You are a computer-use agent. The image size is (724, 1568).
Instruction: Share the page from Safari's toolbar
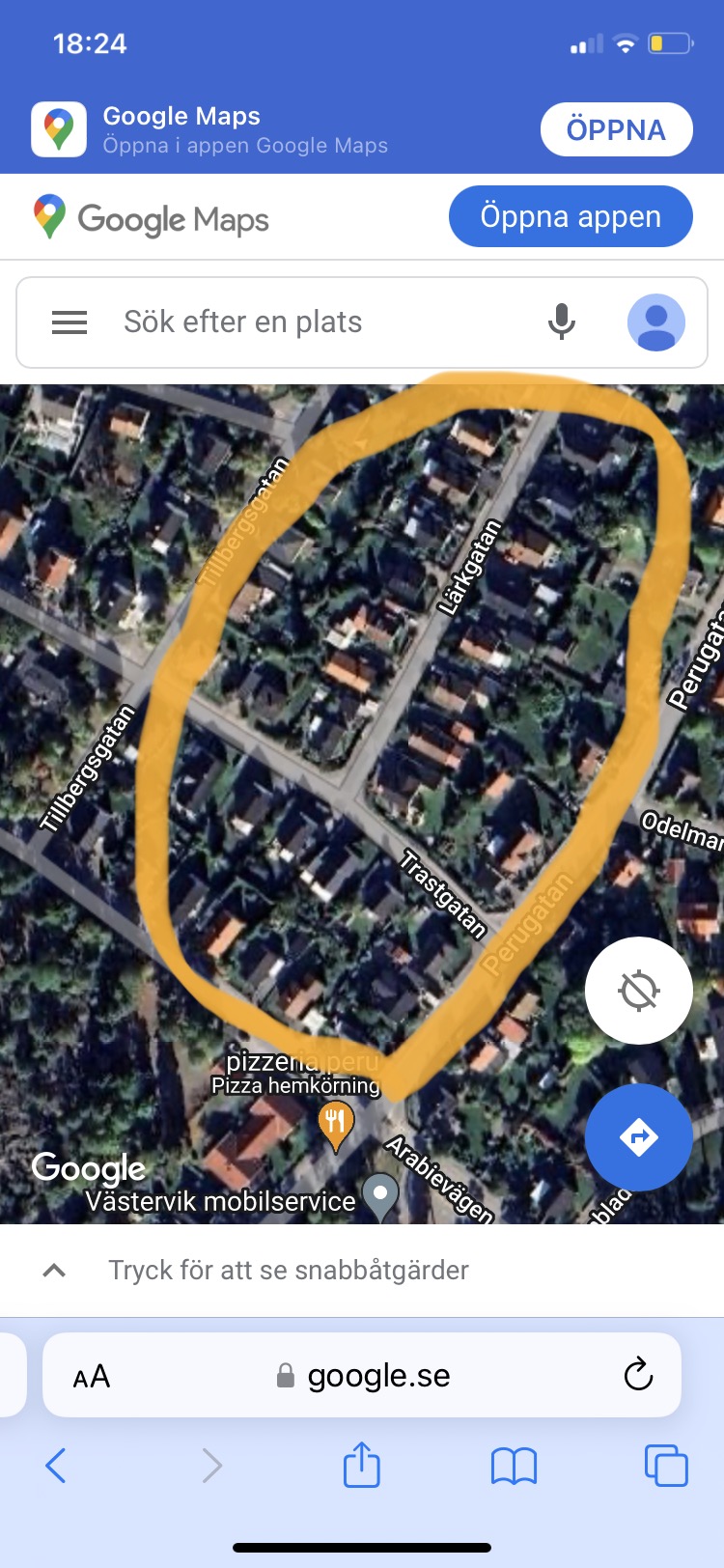click(x=362, y=1464)
